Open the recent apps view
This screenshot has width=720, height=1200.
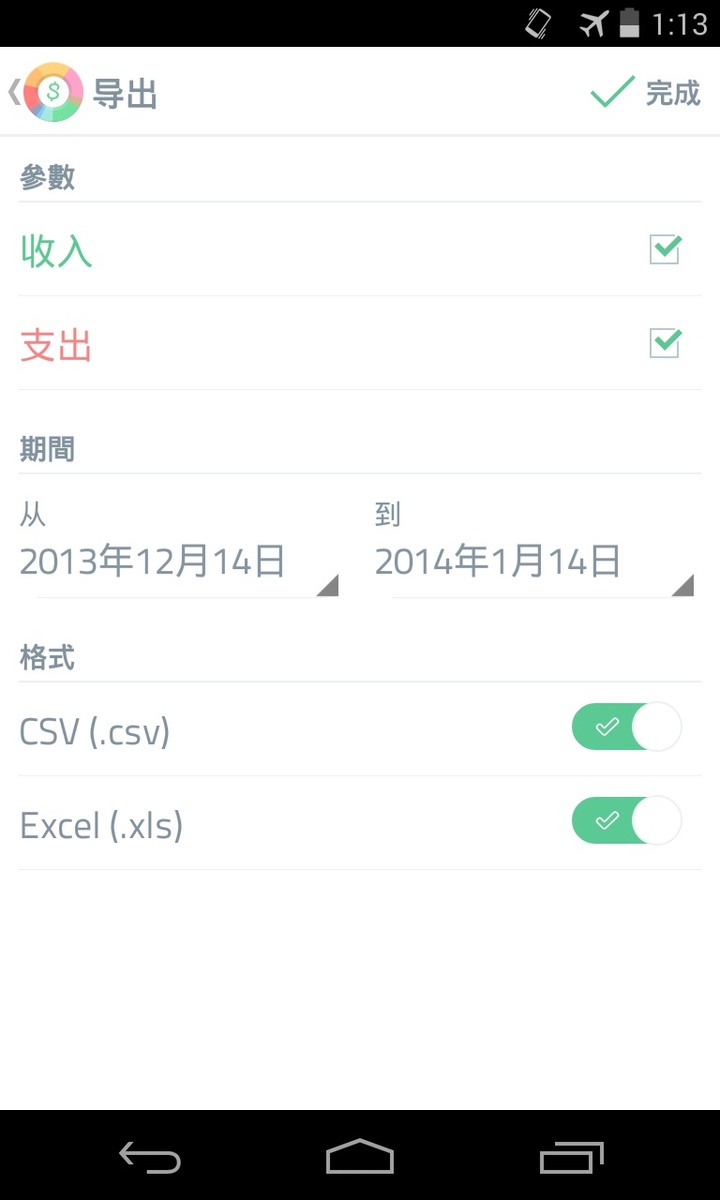572,1157
